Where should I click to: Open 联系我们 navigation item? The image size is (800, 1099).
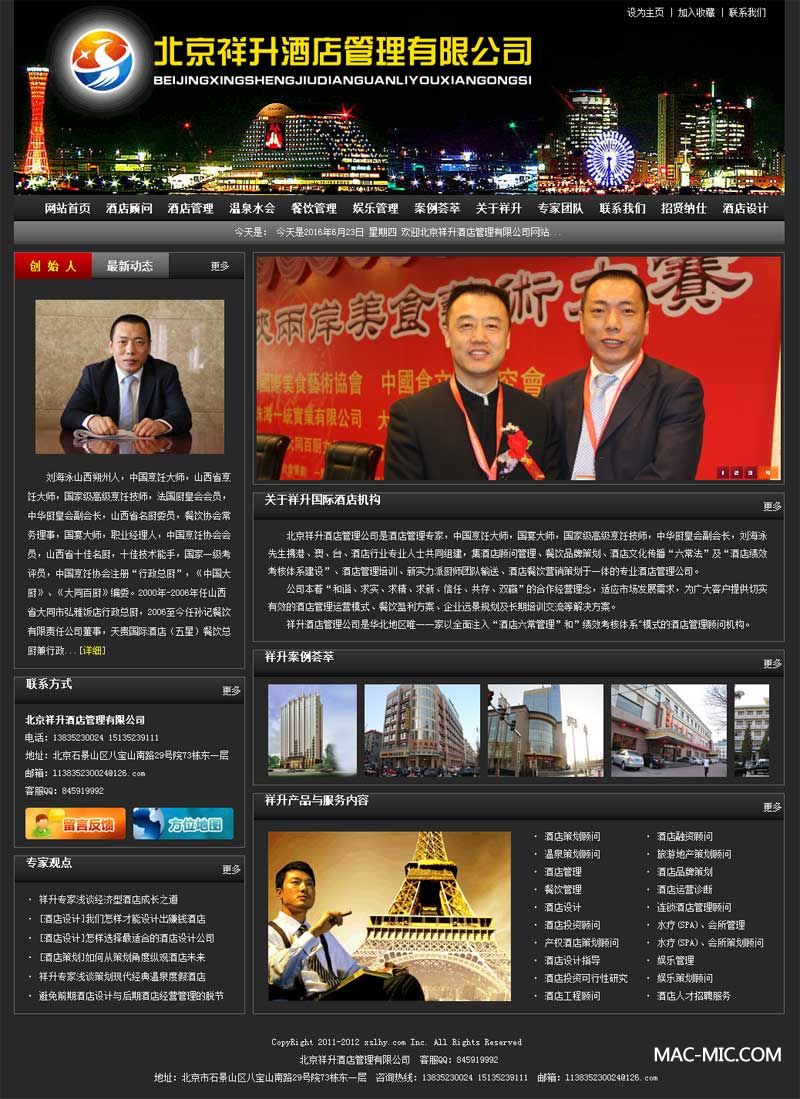tap(622, 208)
